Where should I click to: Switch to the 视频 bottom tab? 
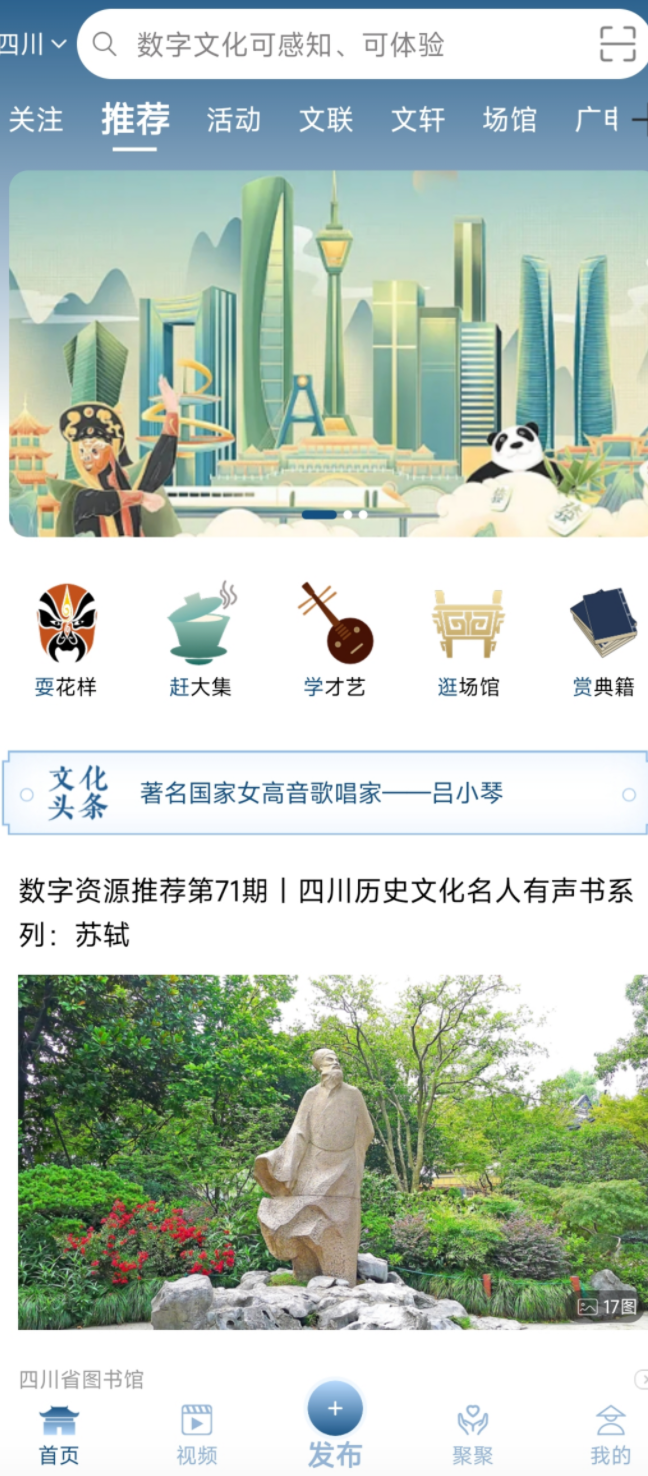[x=196, y=1434]
